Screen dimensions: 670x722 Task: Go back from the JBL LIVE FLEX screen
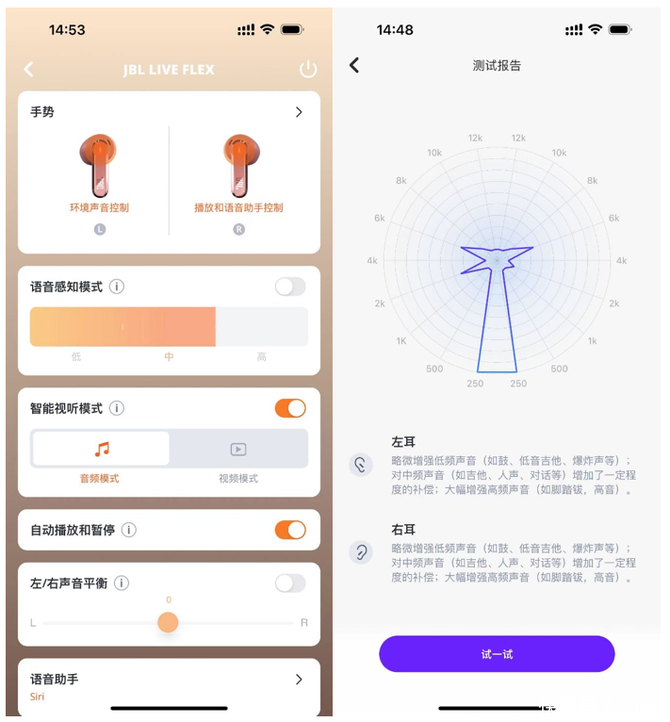pyautogui.click(x=28, y=69)
